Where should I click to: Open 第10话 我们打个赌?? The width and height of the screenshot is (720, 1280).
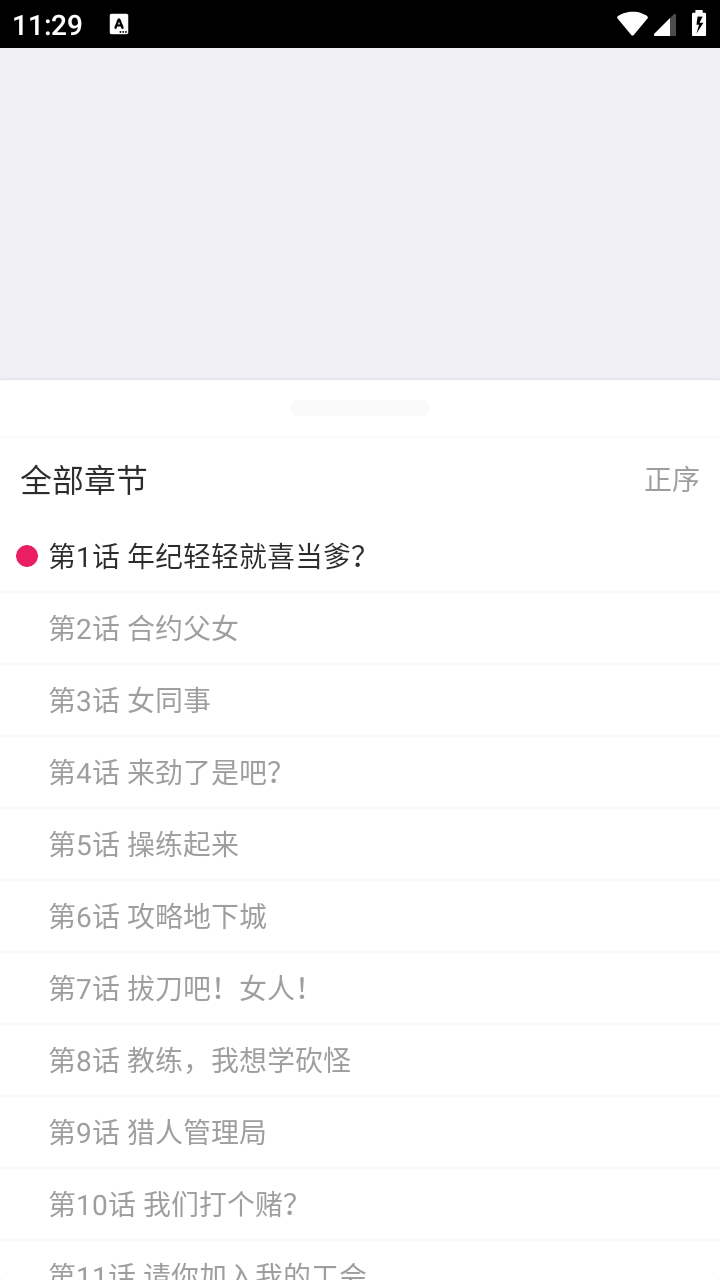coord(171,1204)
